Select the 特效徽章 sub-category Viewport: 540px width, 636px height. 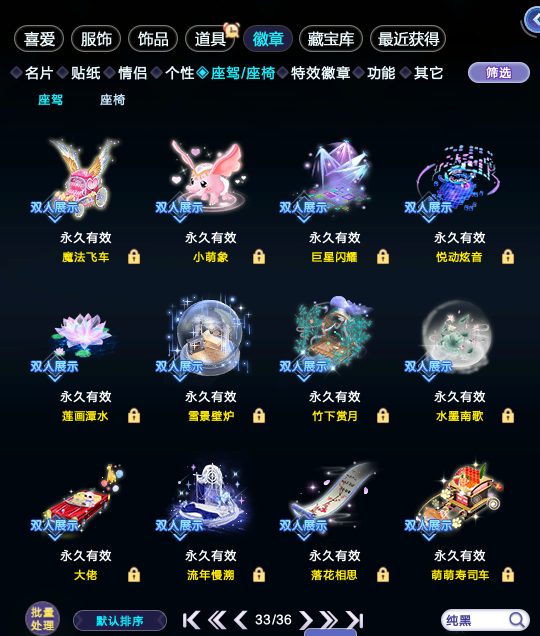pos(320,73)
